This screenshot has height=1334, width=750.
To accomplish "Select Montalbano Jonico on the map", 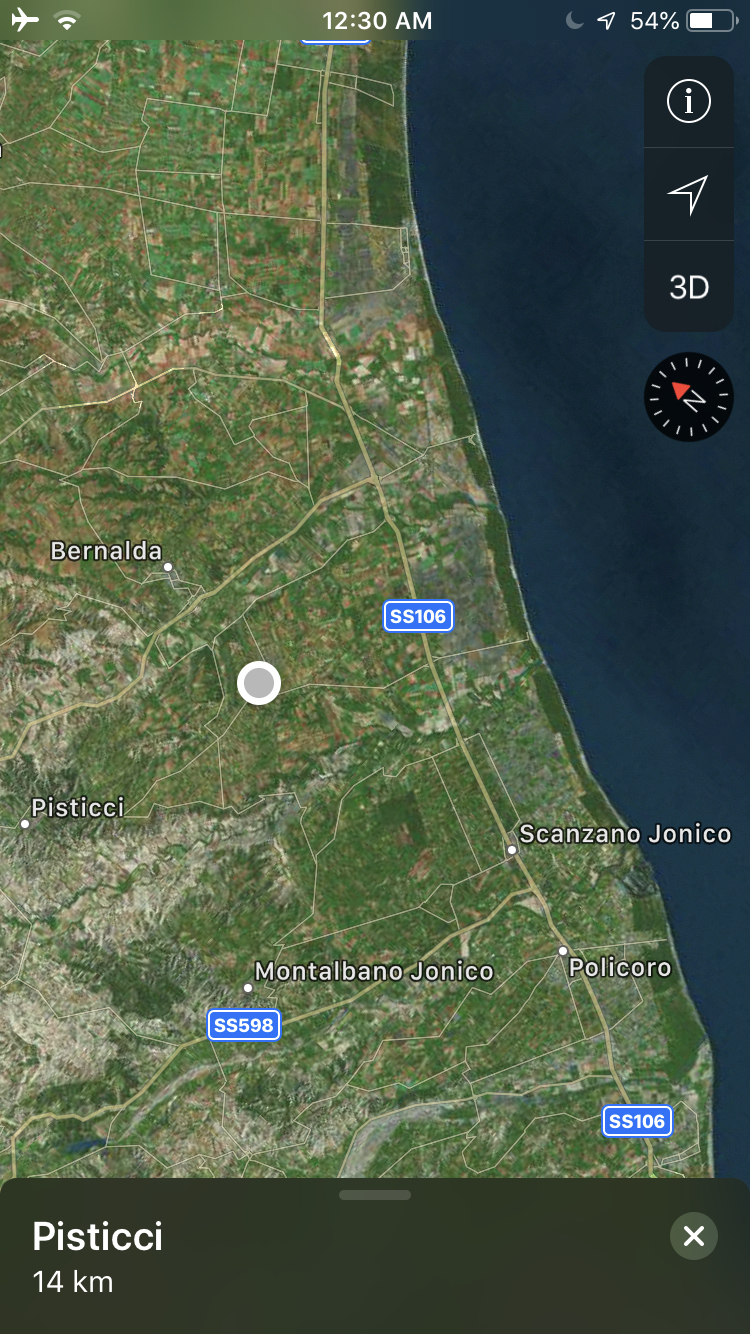I will (x=374, y=971).
